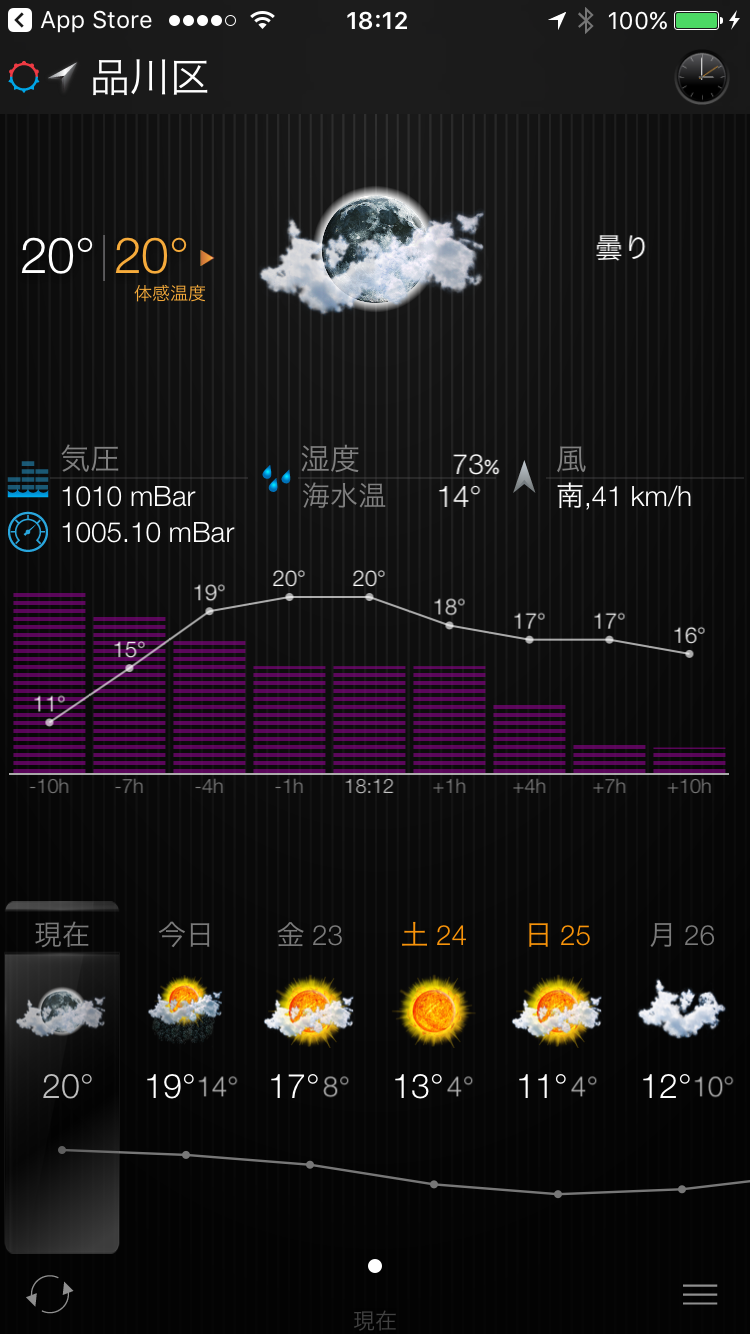Select the 金 23 forecast day

pyautogui.click(x=310, y=1010)
